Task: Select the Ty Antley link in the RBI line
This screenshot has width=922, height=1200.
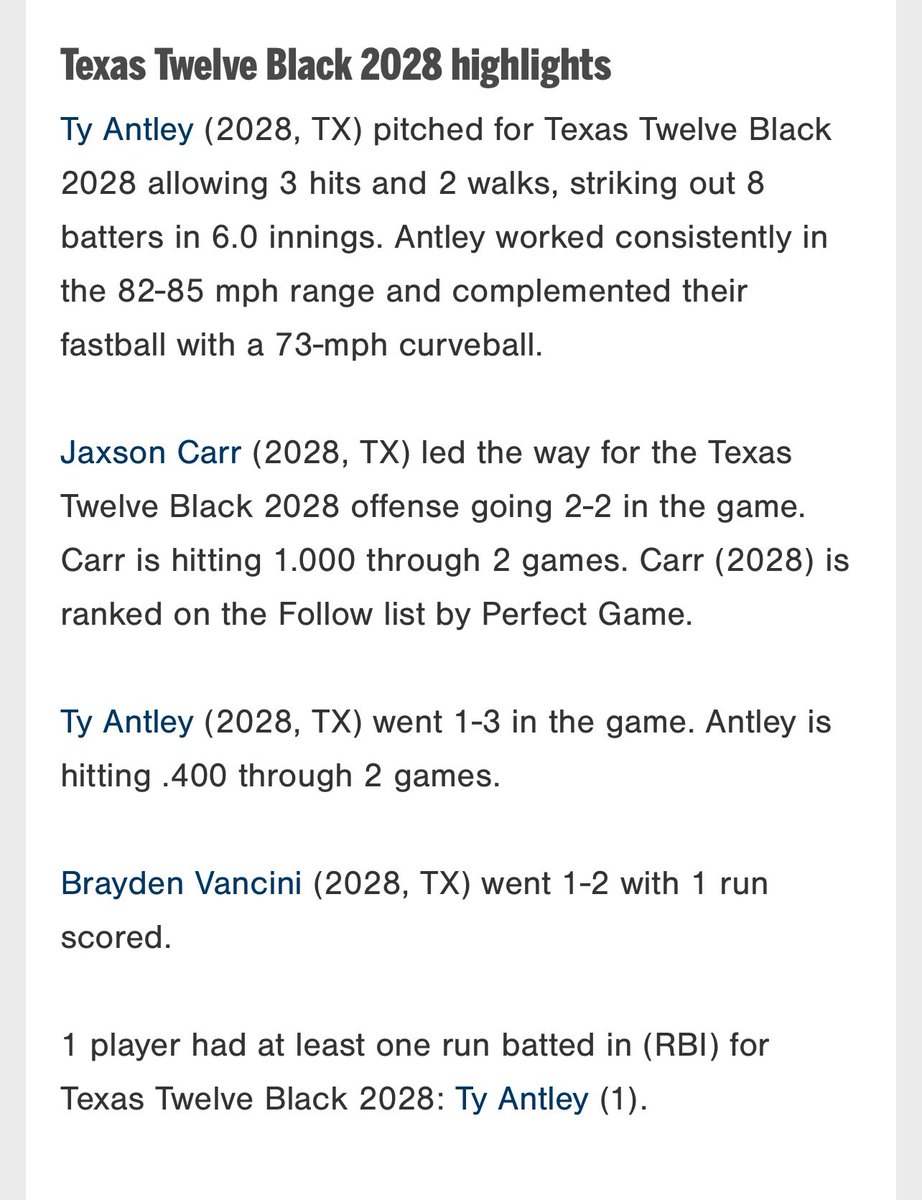Action: point(521,1100)
